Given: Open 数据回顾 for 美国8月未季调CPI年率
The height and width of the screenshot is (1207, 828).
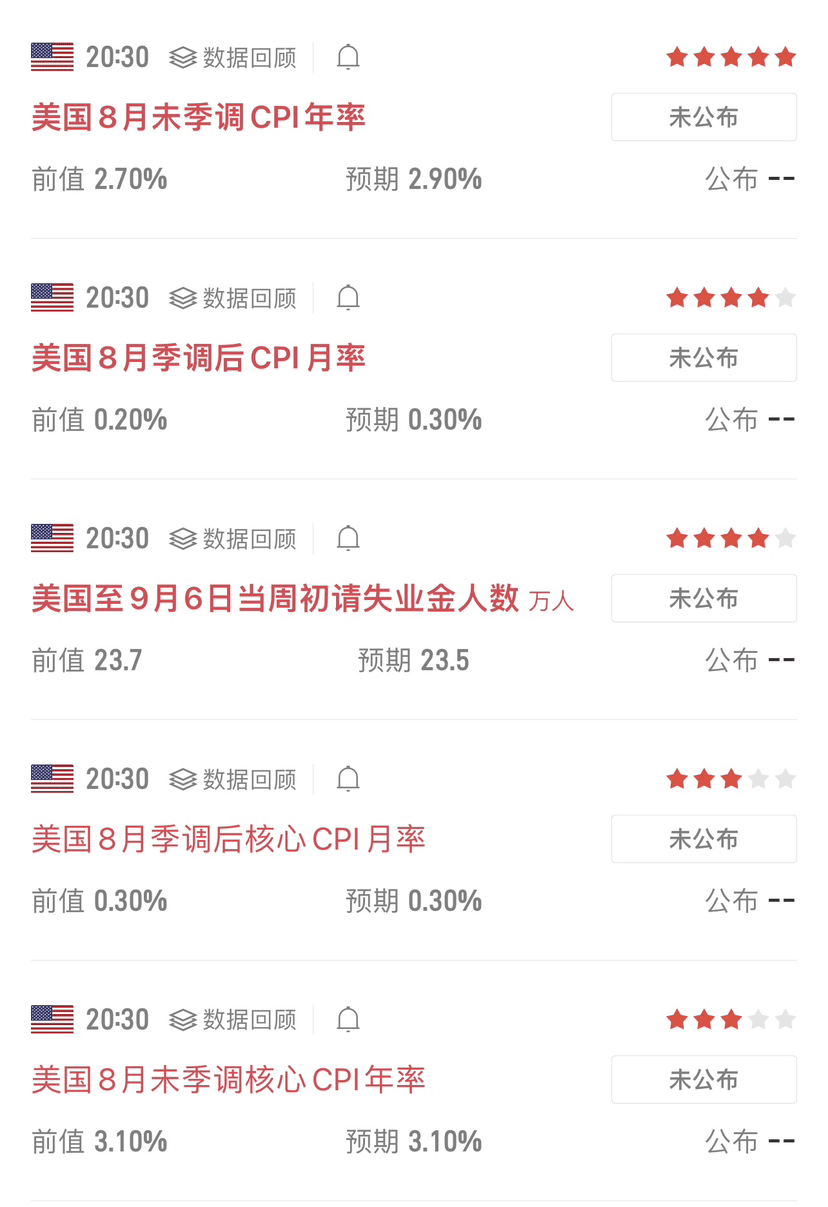Looking at the screenshot, I should (233, 58).
